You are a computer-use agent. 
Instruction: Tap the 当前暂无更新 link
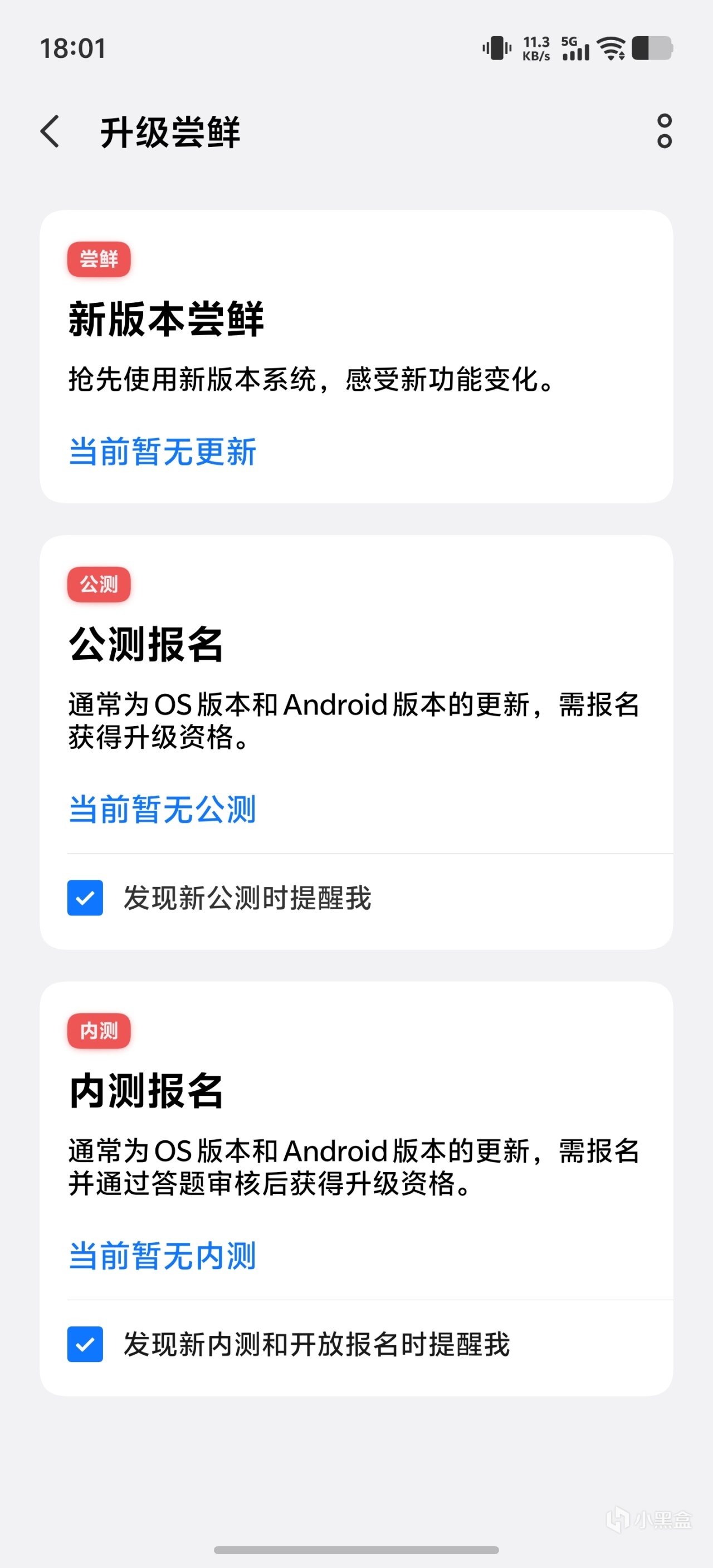pos(163,452)
